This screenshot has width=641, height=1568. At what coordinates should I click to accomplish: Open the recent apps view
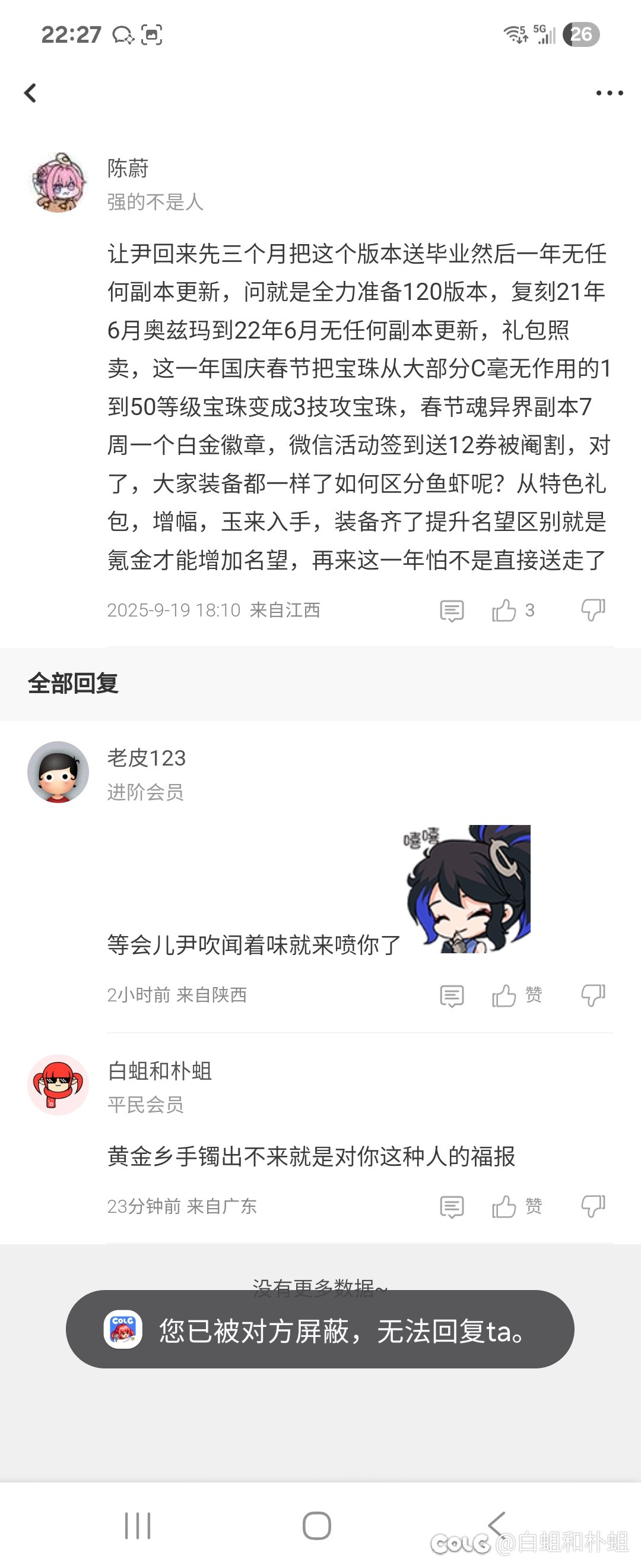138,1525
